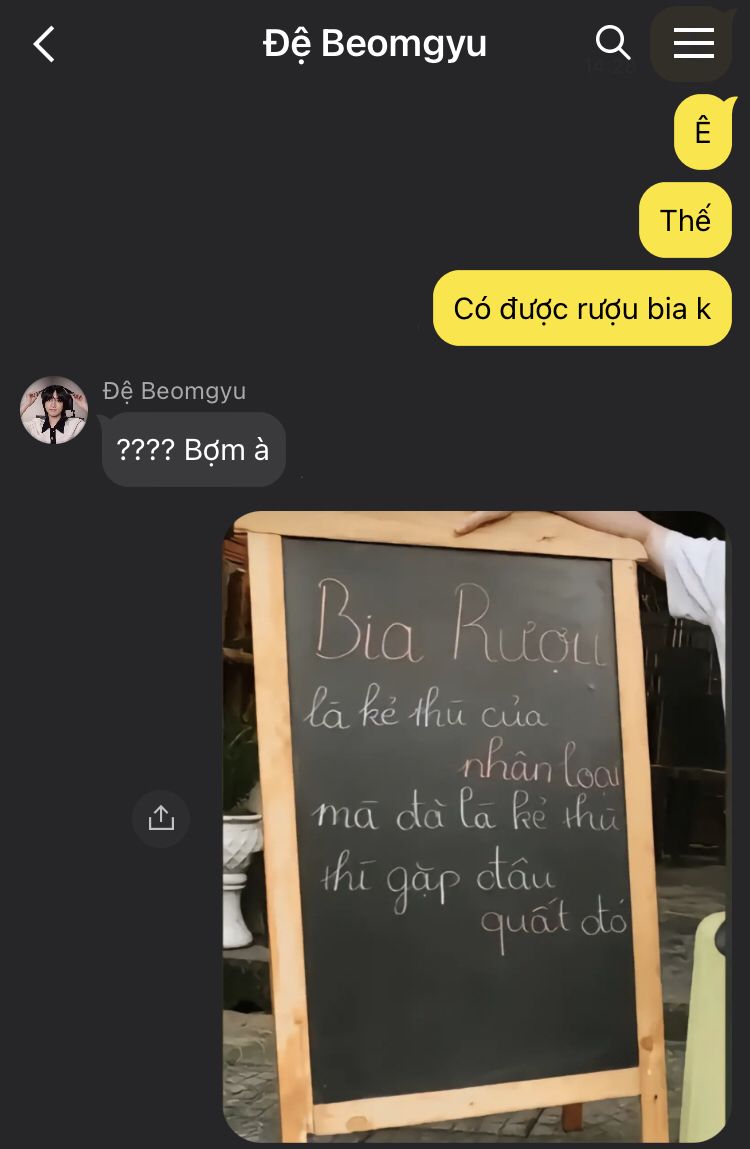
Task: Open the Bia Rượu chalkboard photo
Action: [x=476, y=826]
